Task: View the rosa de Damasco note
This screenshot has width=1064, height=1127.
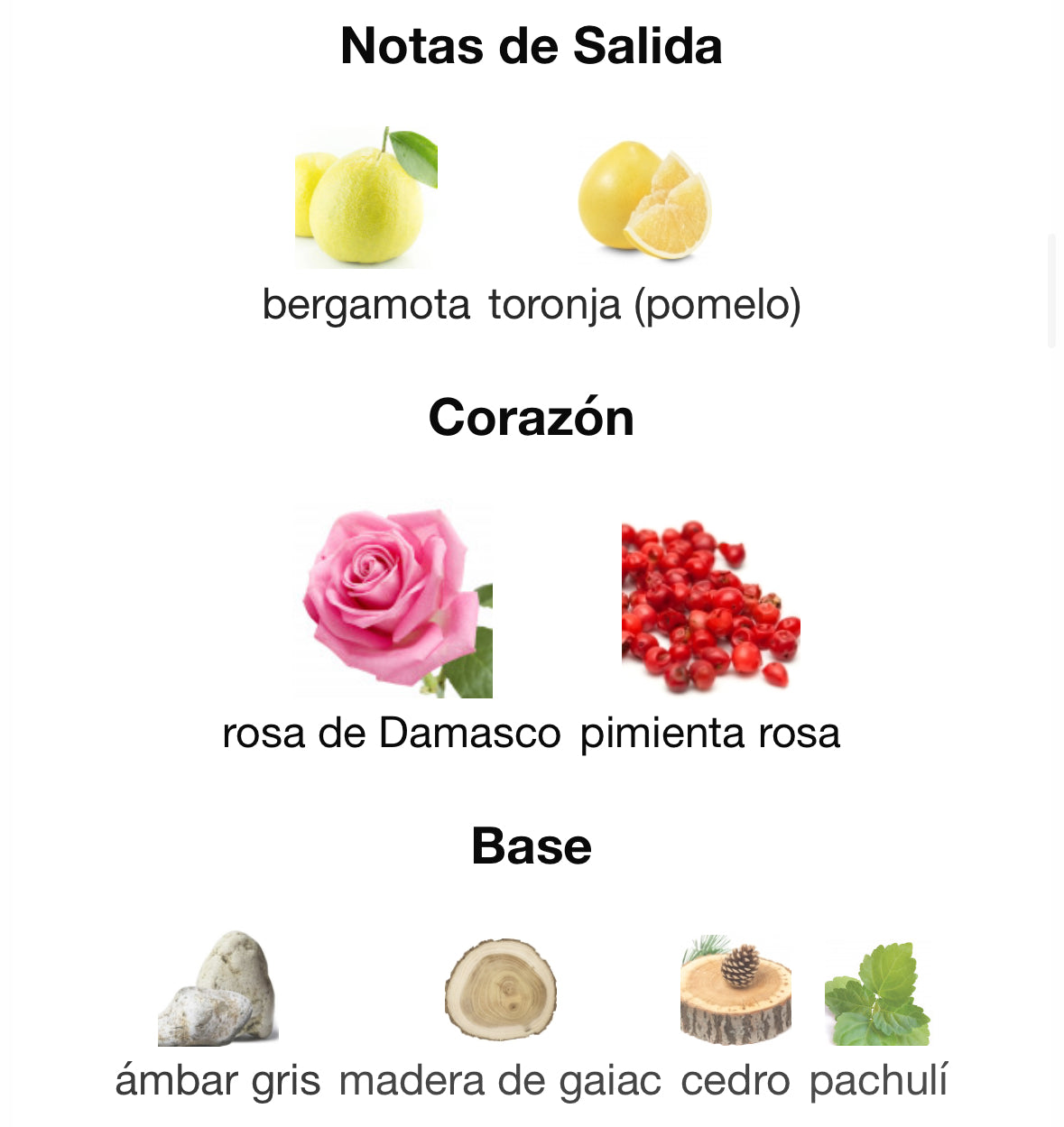Action: pyautogui.click(x=393, y=600)
